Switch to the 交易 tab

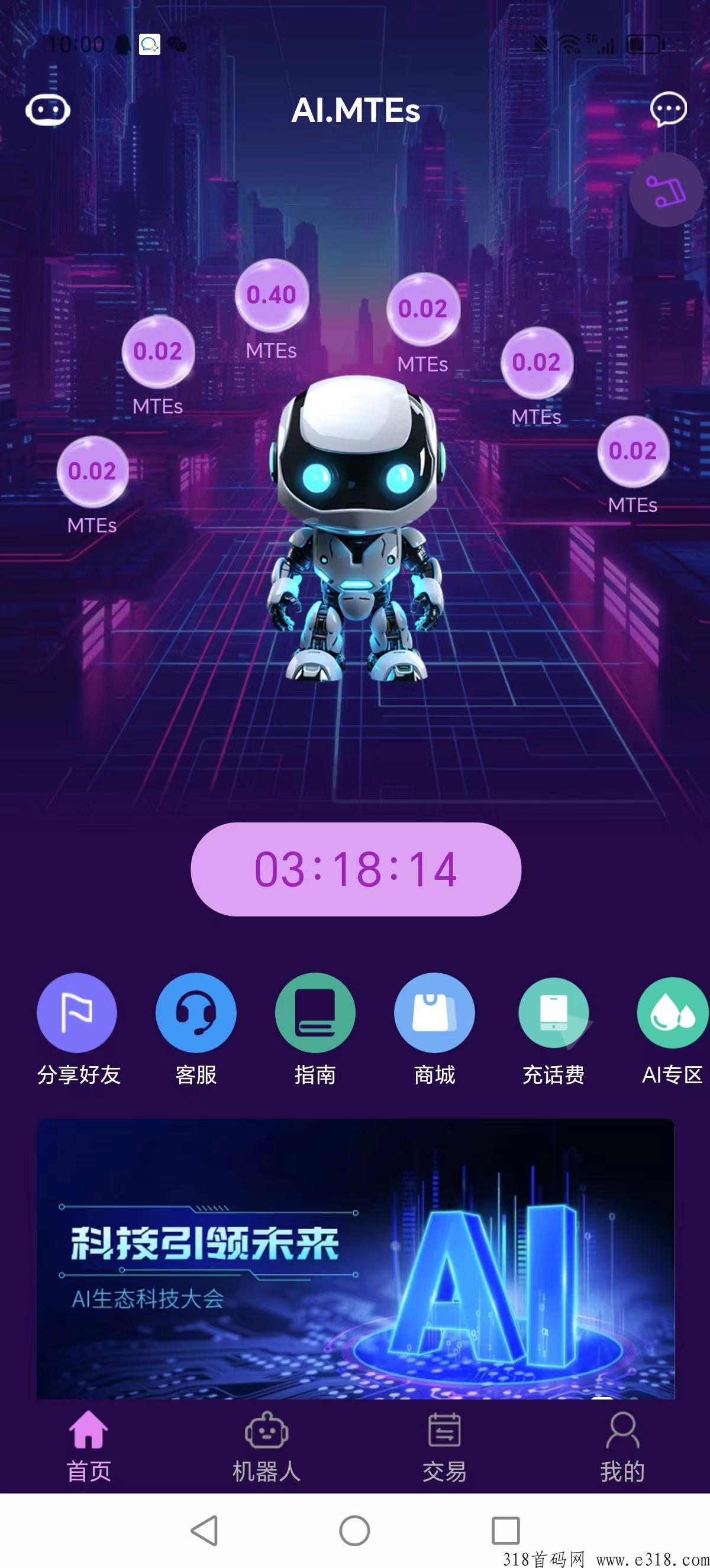(x=444, y=1447)
